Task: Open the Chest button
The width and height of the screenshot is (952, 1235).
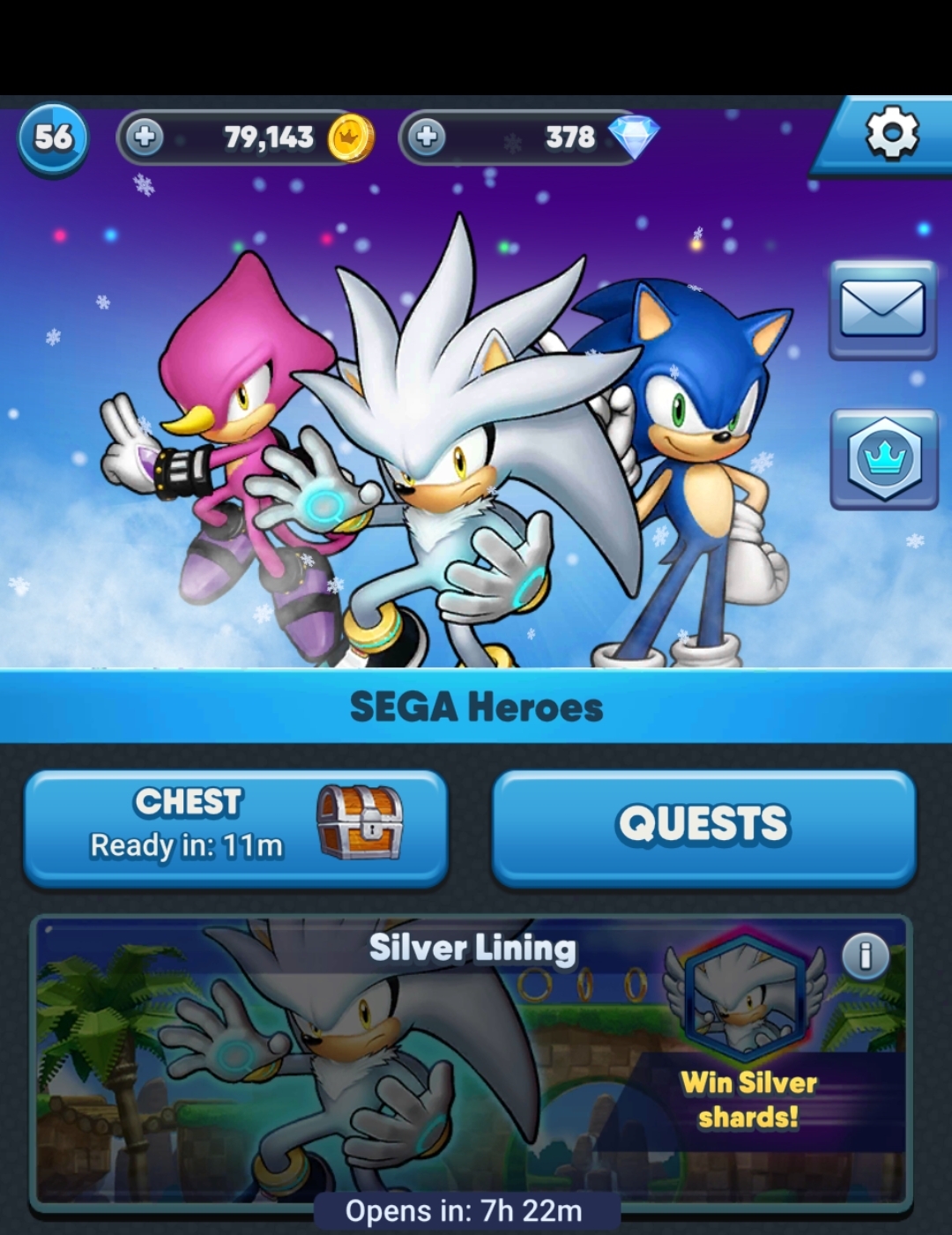Action: tap(235, 826)
